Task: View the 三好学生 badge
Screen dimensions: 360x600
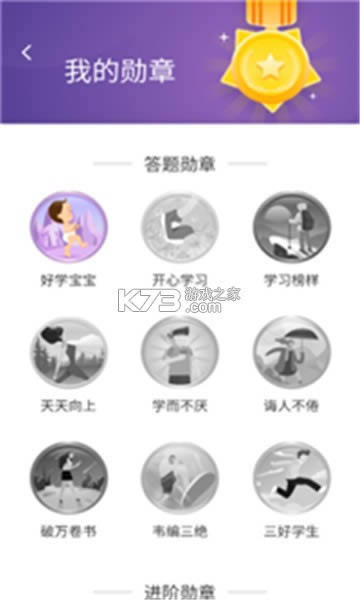Action: pyautogui.click(x=292, y=478)
